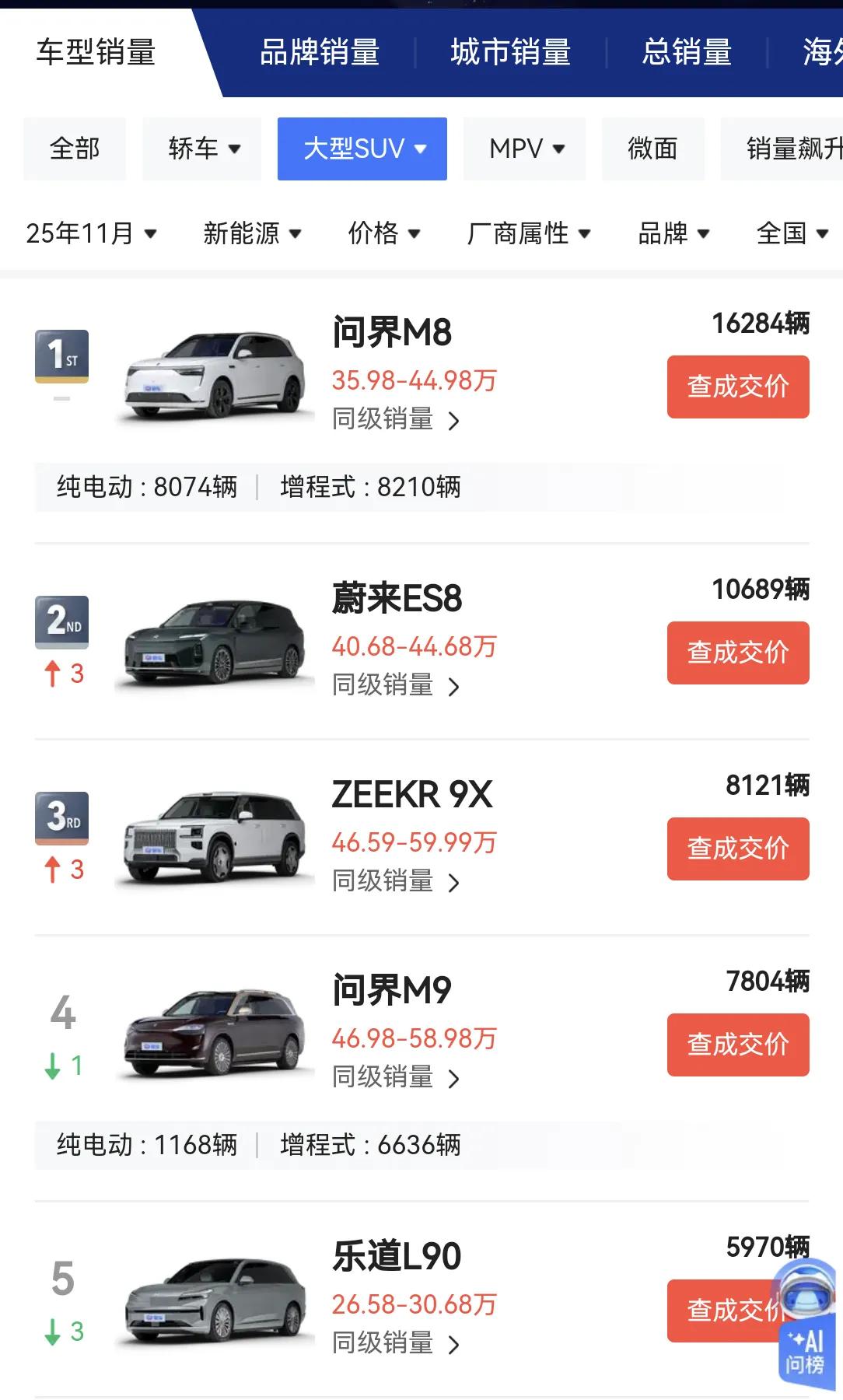Viewport: 843px width, 1400px height.
Task: Expand the 轿车 dropdown
Action: point(201,149)
